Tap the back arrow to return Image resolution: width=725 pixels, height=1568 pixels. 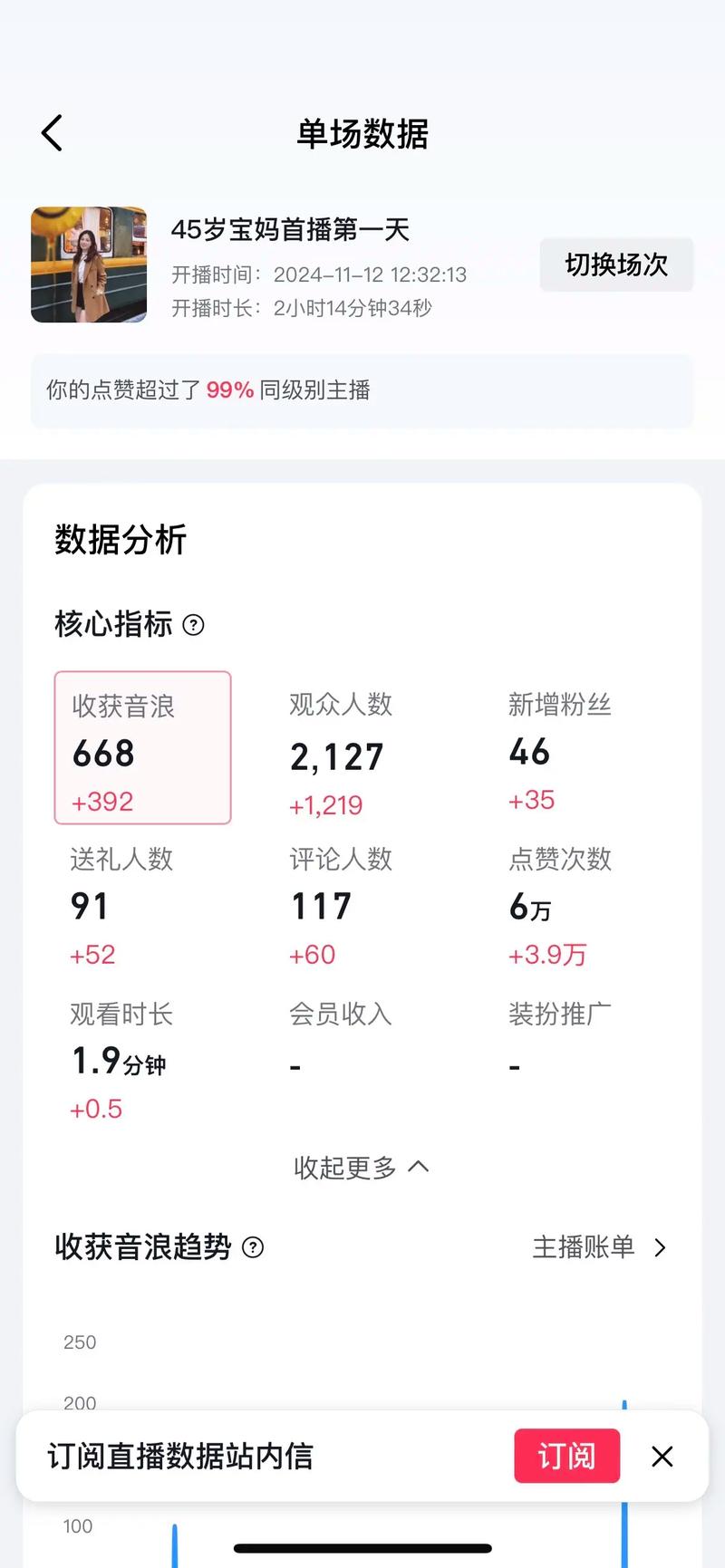coord(51,132)
